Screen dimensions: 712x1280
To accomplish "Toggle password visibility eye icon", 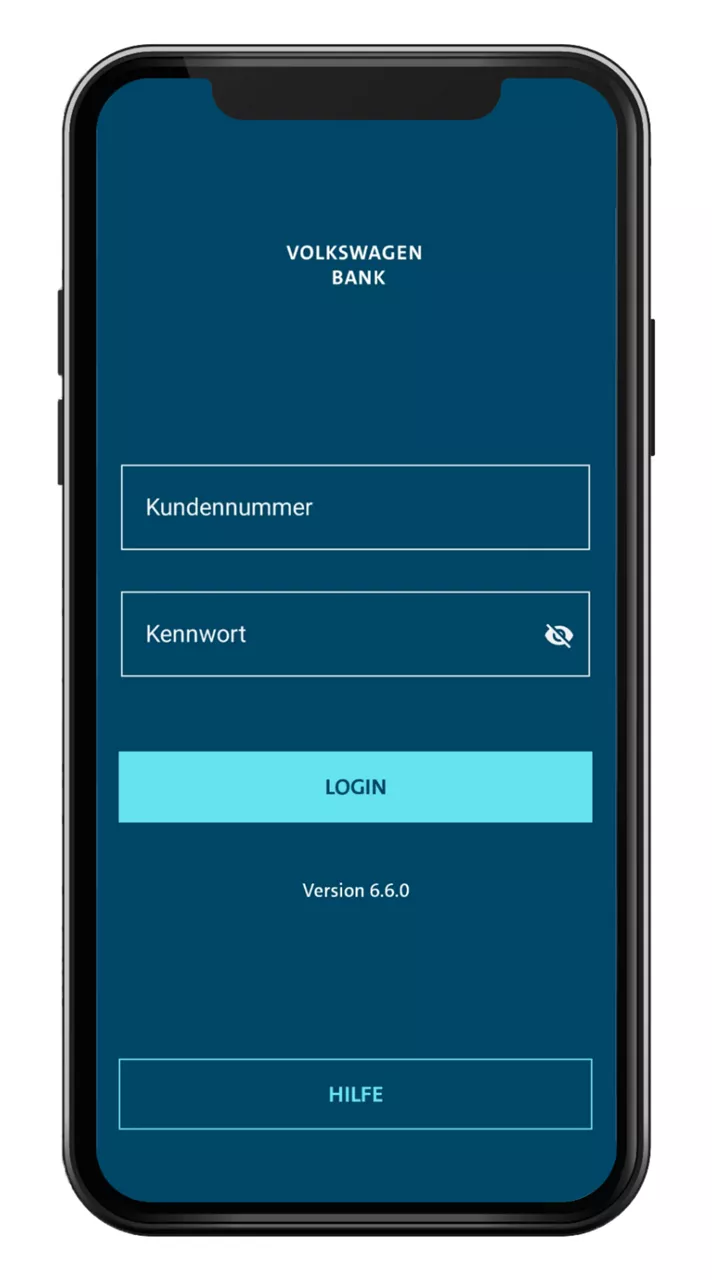I will point(558,635).
